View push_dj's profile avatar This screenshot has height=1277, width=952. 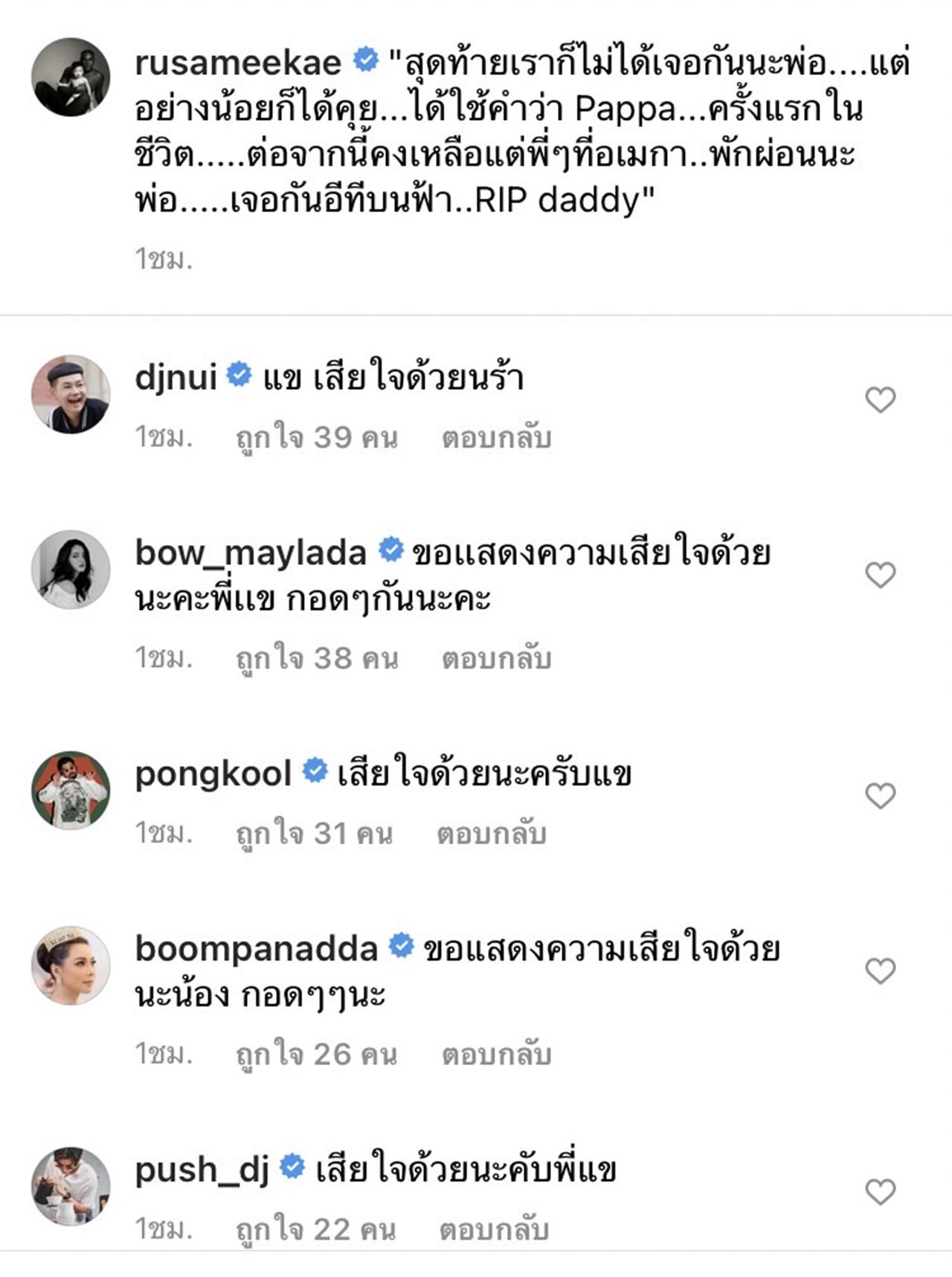tap(71, 1186)
